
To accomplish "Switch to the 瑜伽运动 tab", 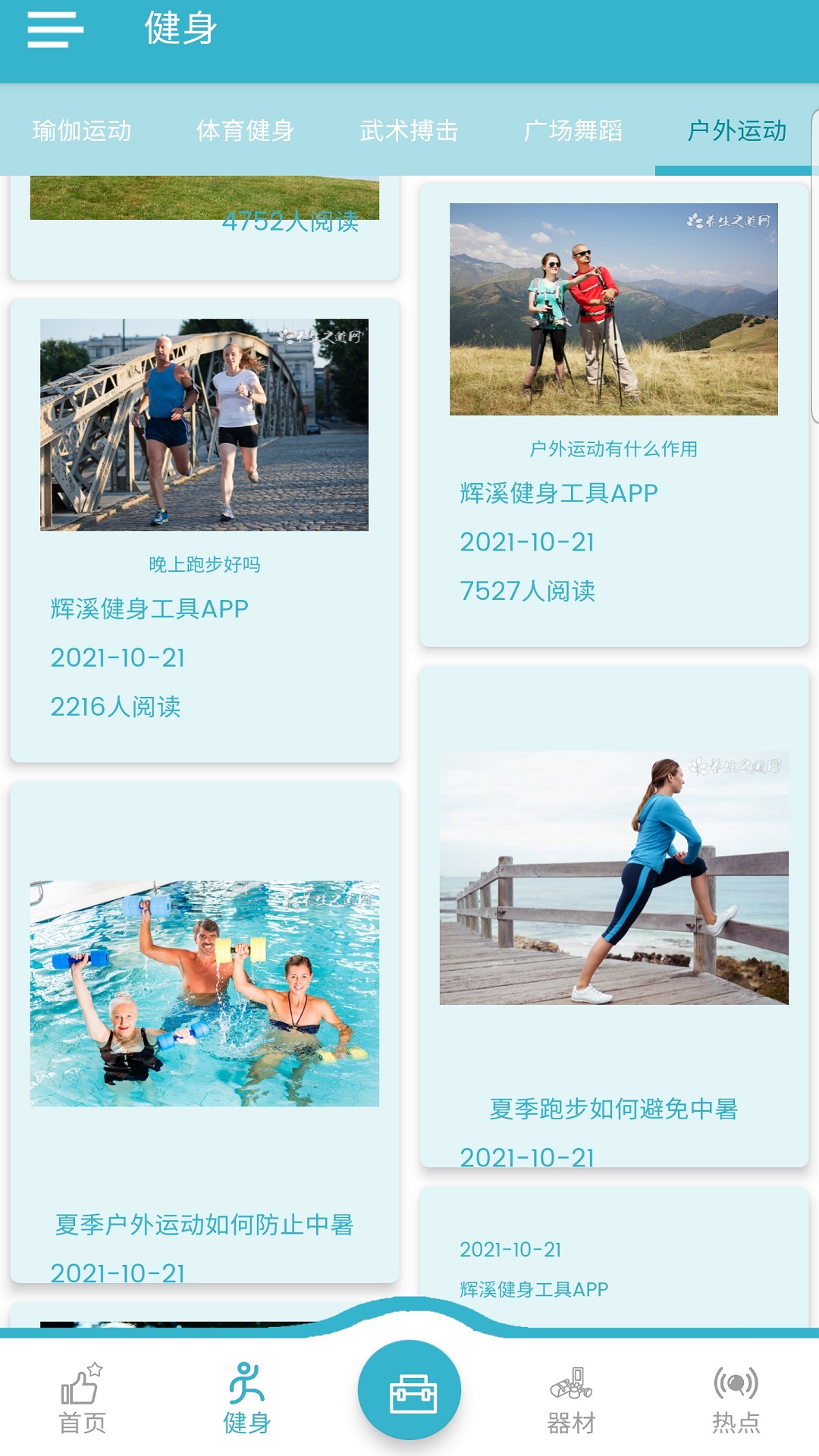I will point(82,130).
